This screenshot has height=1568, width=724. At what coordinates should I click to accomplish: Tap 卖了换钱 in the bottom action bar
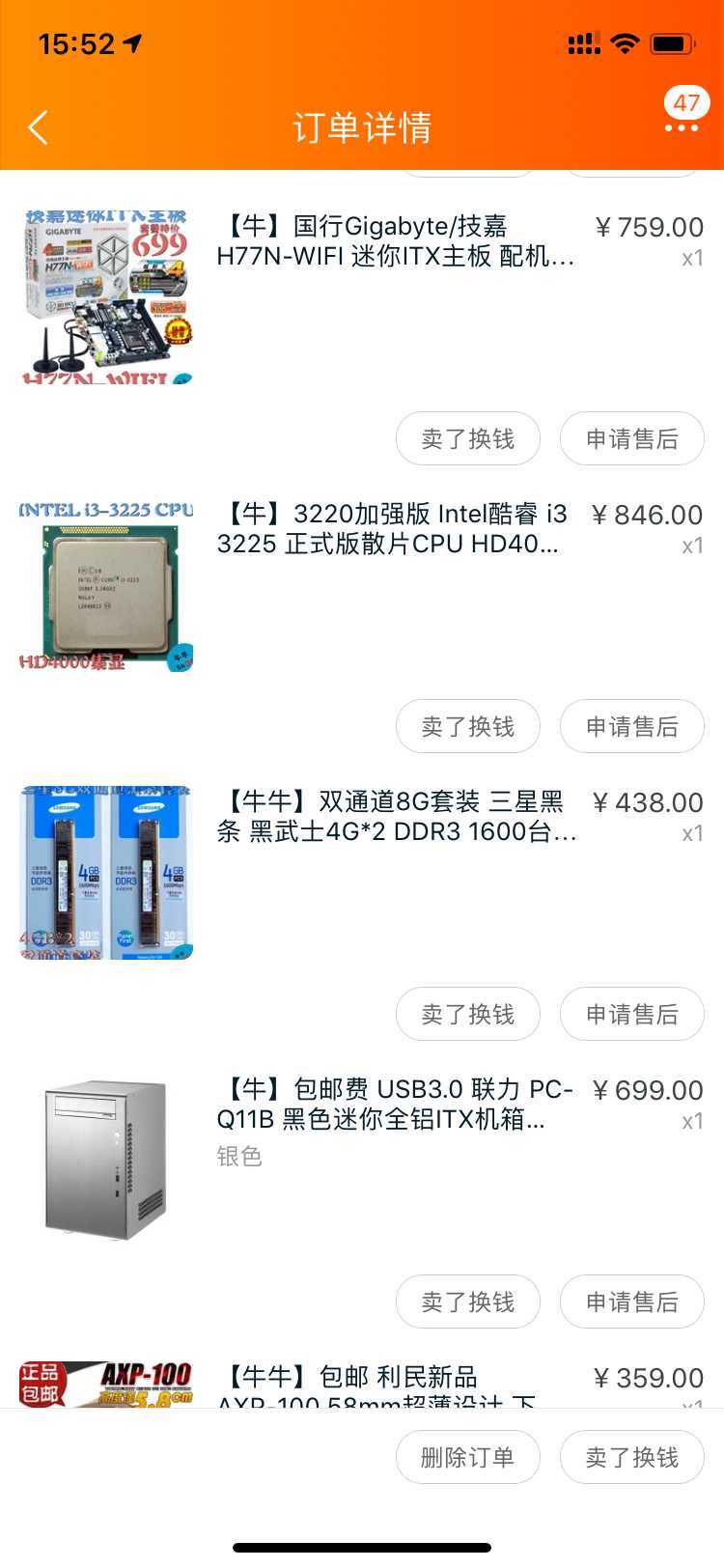632,1457
